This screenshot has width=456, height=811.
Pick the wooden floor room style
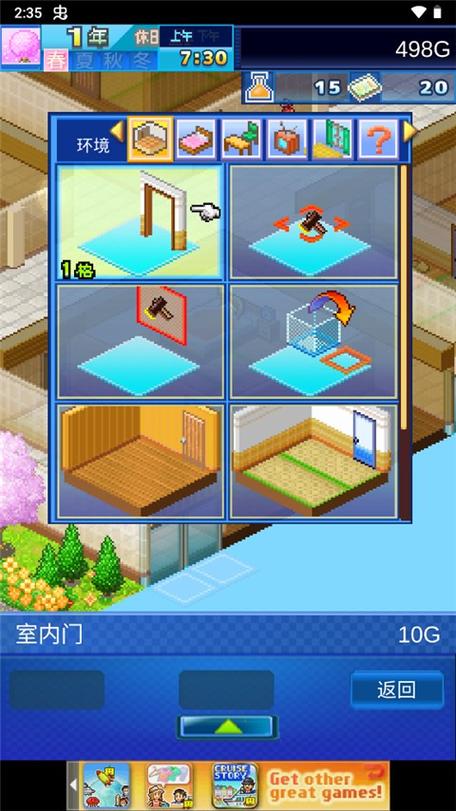(141, 461)
